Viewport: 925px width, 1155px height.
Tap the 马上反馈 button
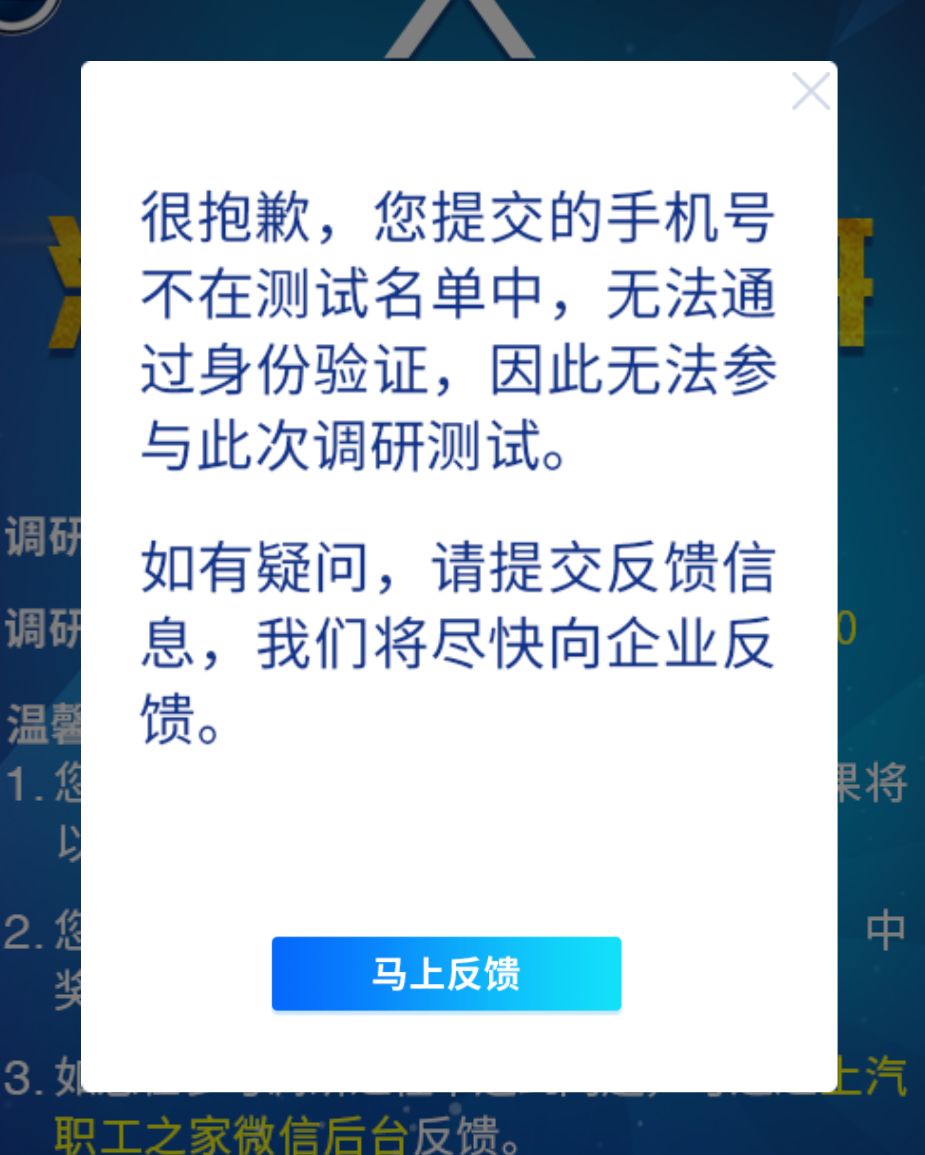[446, 973]
